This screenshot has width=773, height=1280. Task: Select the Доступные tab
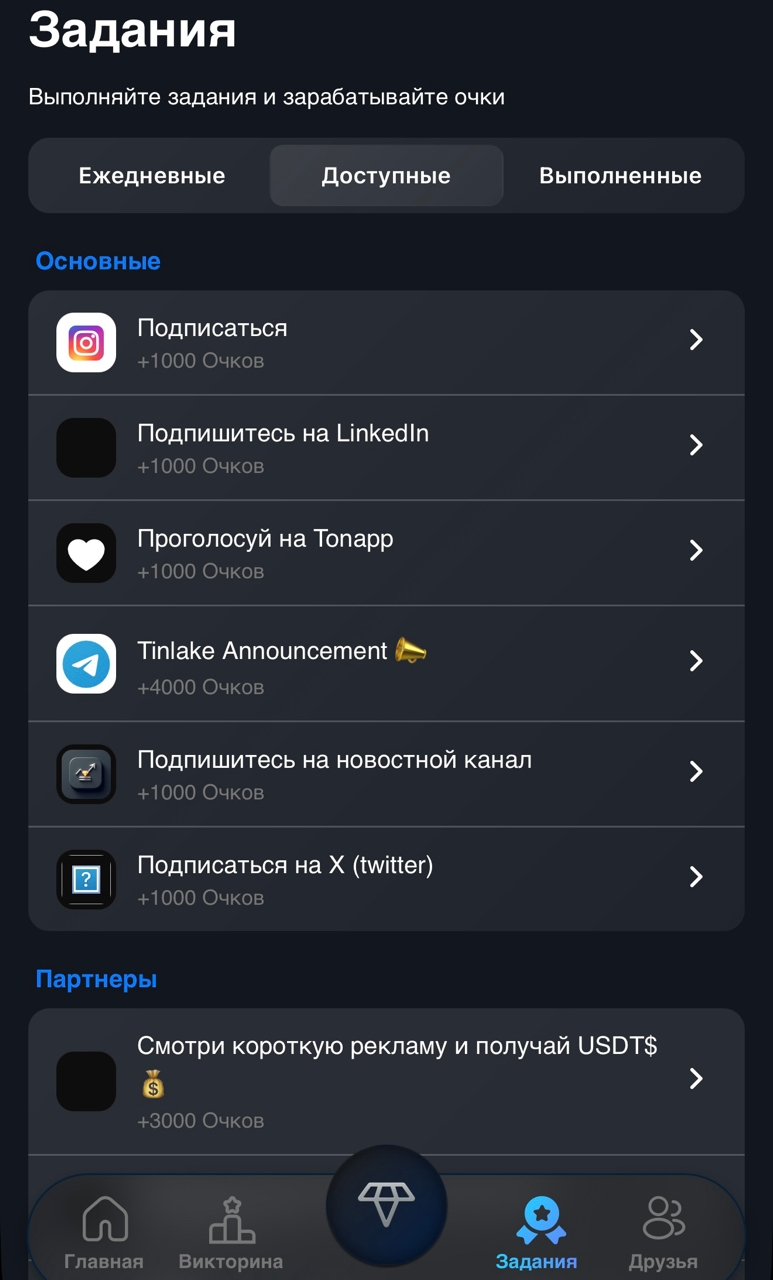tap(386, 176)
